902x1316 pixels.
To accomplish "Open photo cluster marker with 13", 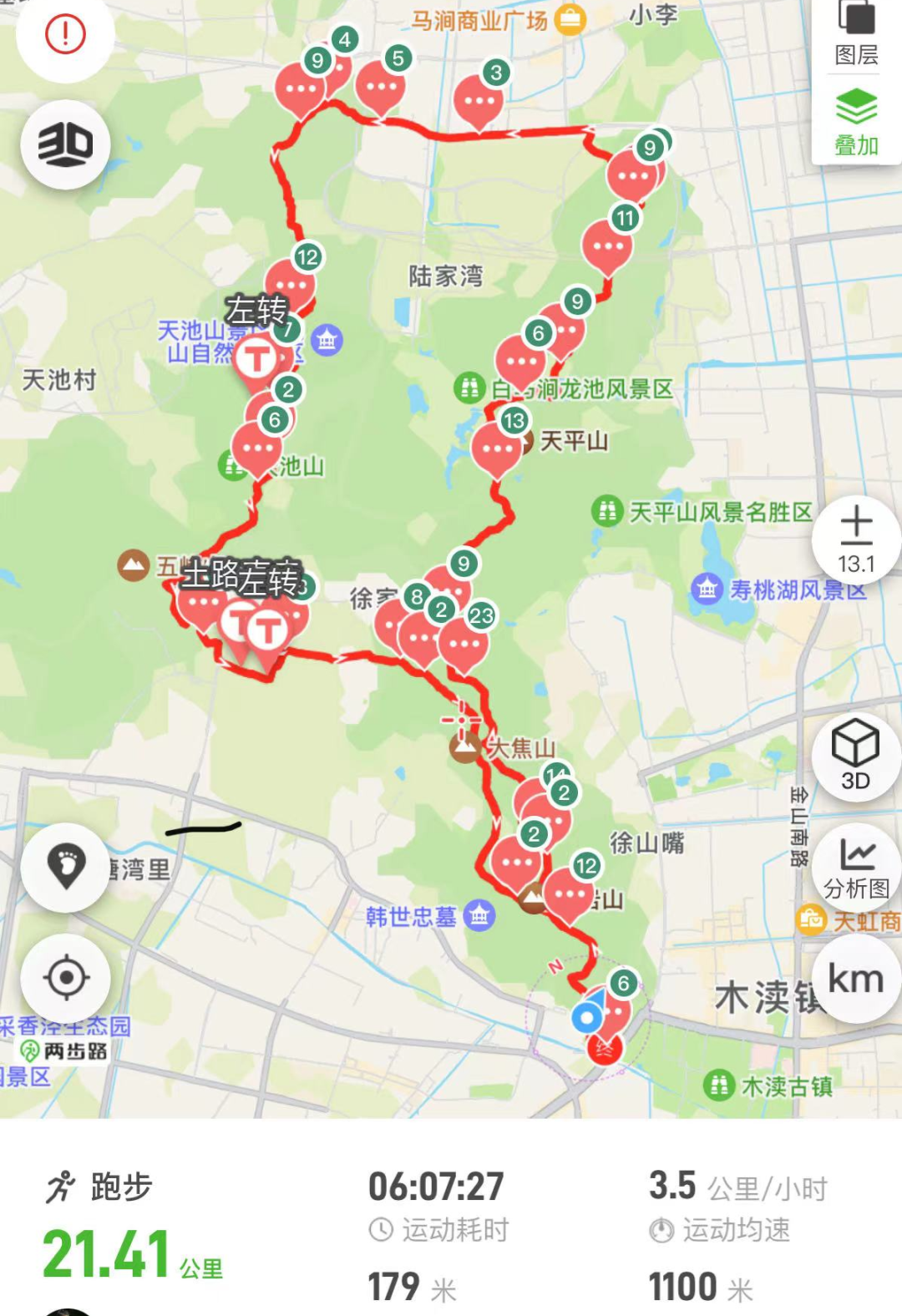I will pyautogui.click(x=496, y=448).
